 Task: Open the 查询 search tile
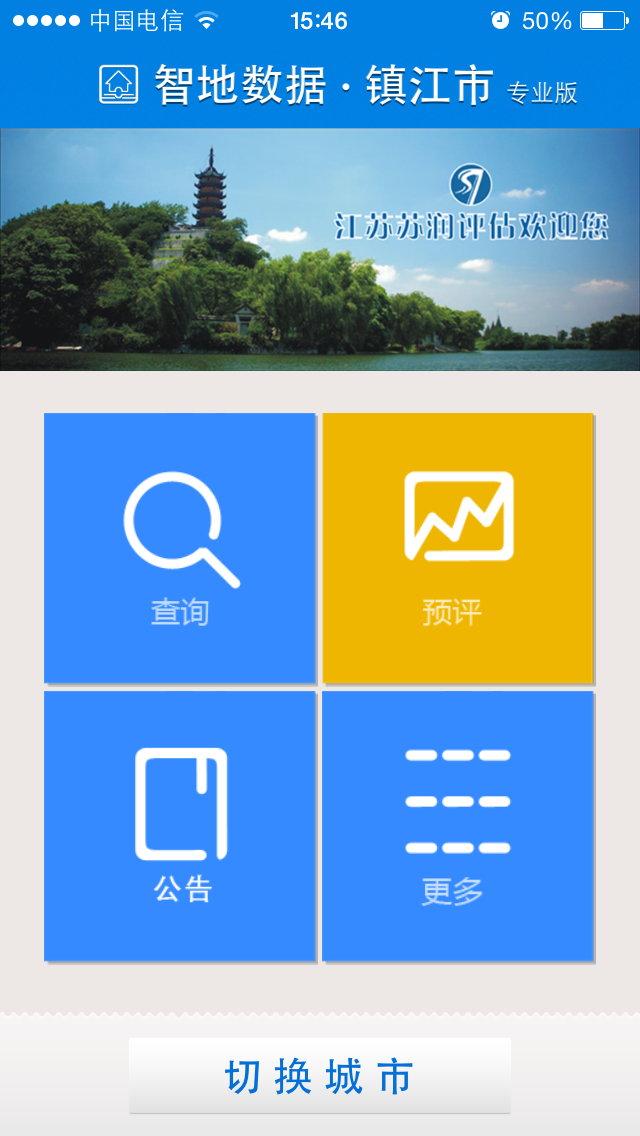[x=180, y=548]
